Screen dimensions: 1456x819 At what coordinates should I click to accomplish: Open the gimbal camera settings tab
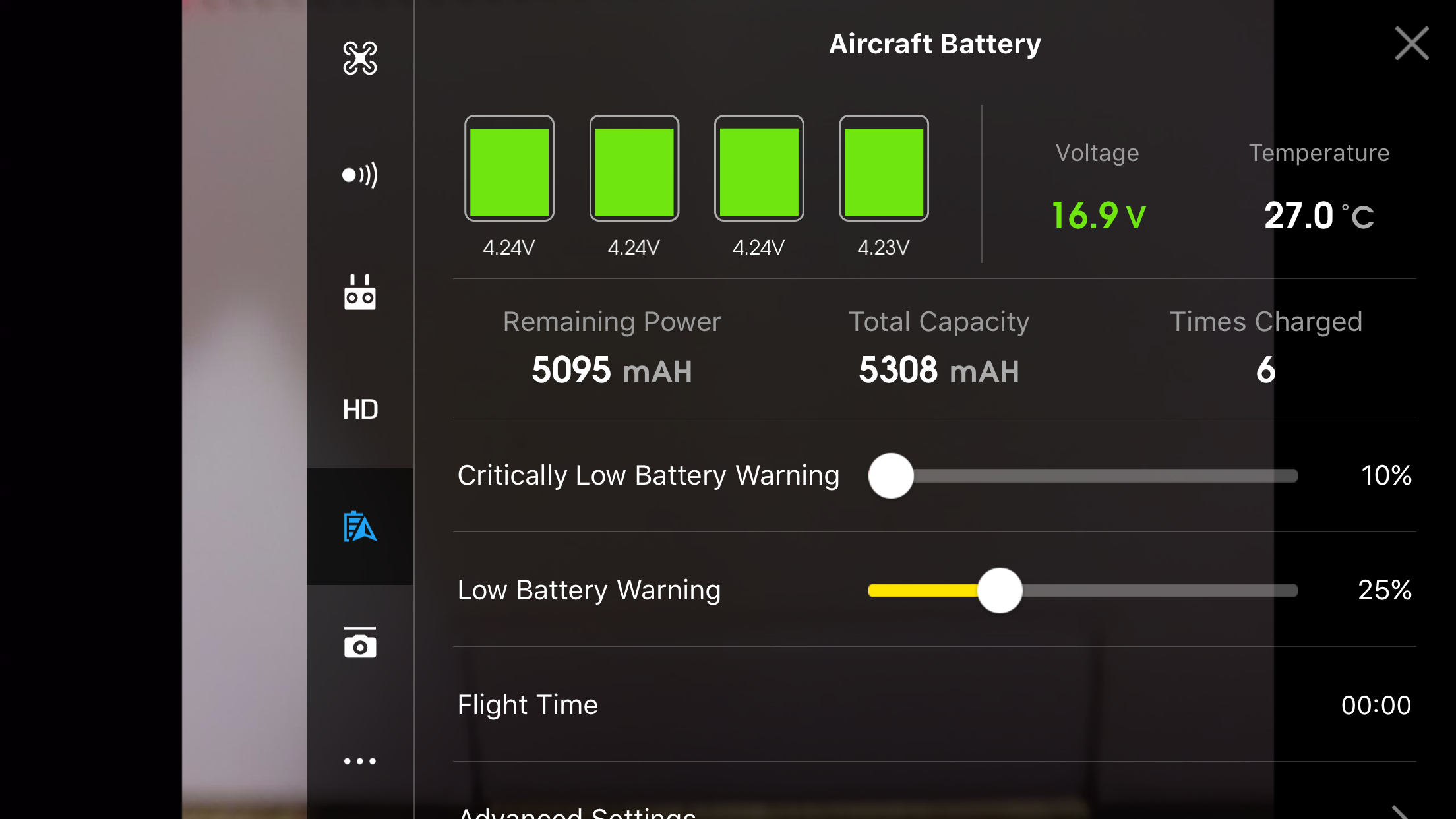360,643
